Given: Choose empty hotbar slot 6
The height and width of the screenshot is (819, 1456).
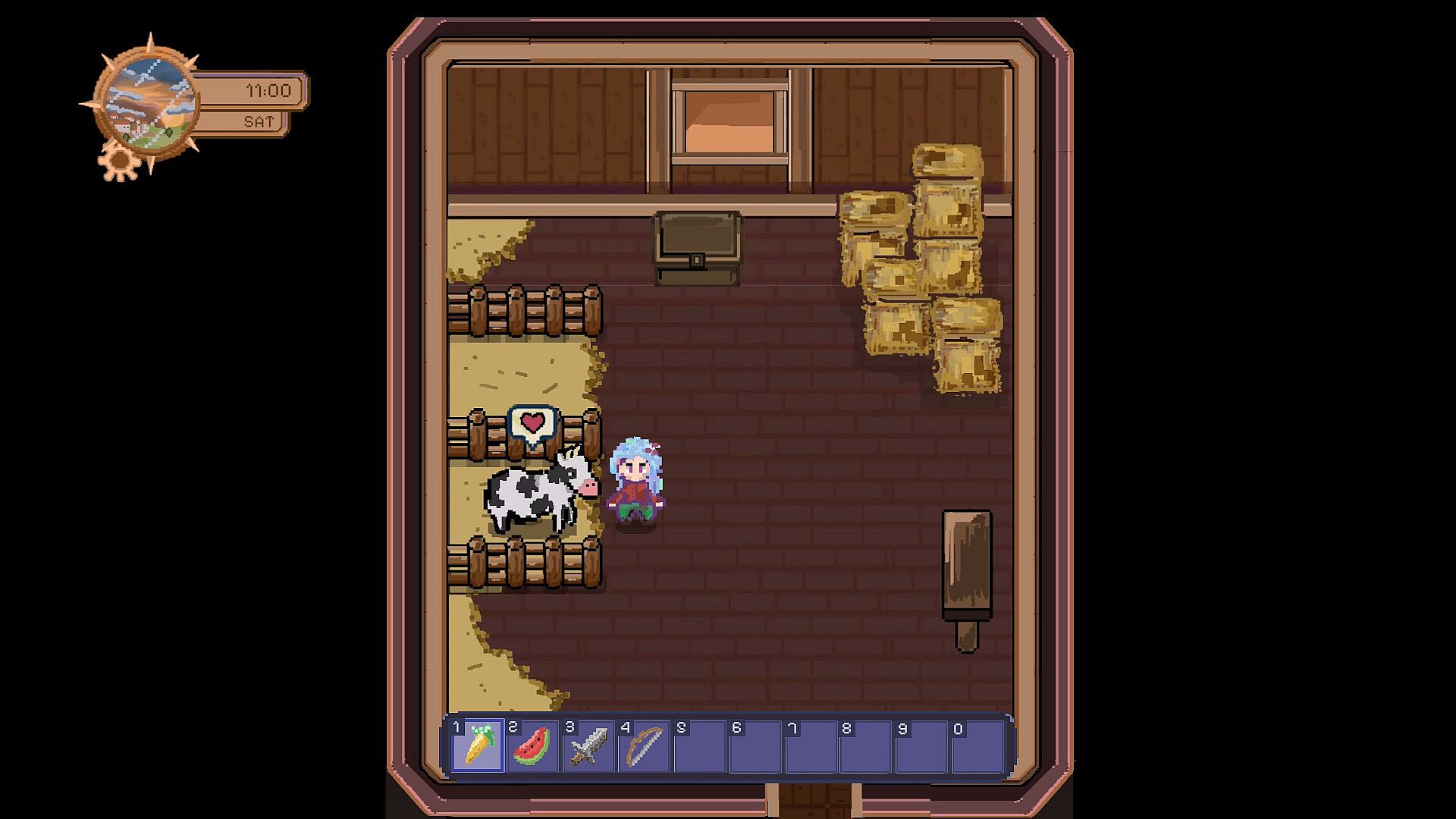Looking at the screenshot, I should (755, 746).
